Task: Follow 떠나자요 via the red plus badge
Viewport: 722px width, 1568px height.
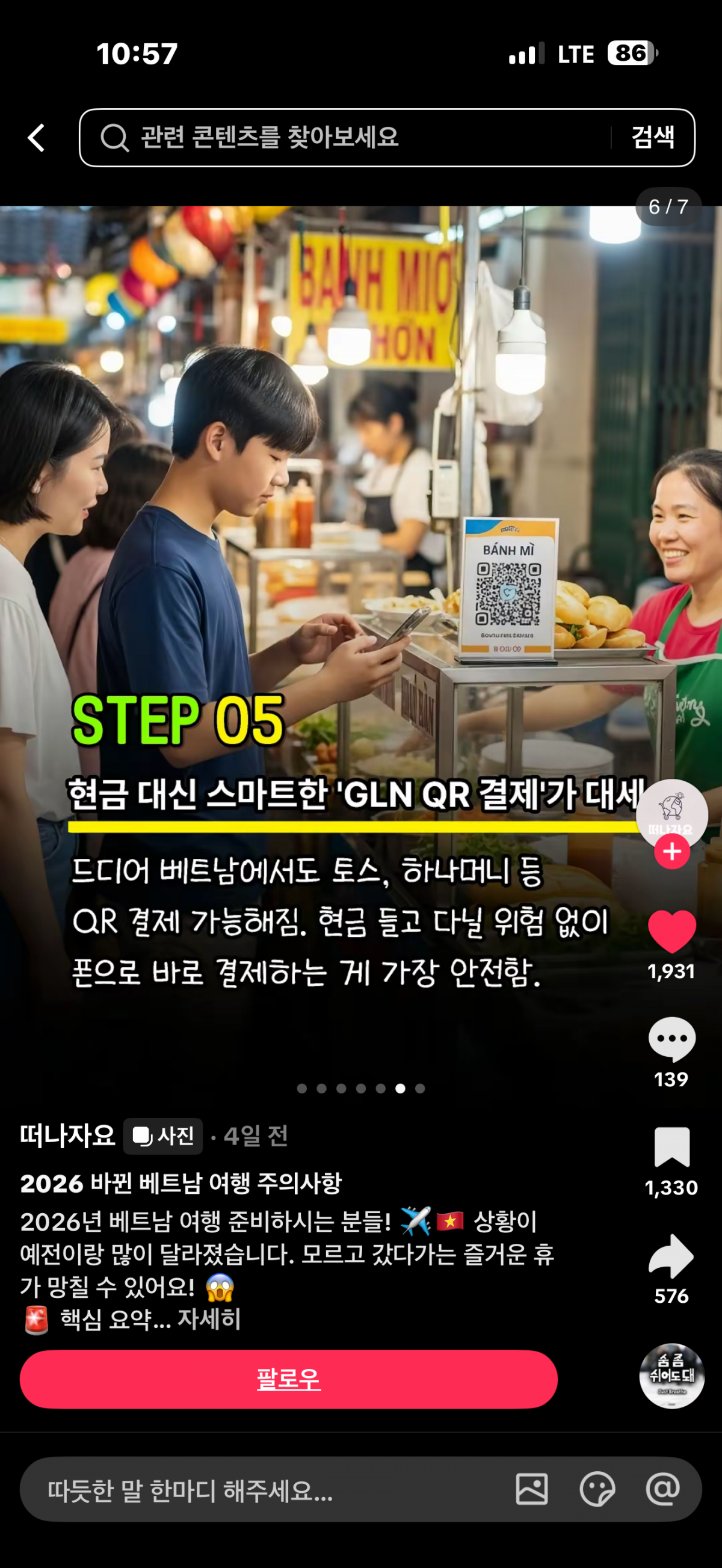Action: coord(671,852)
